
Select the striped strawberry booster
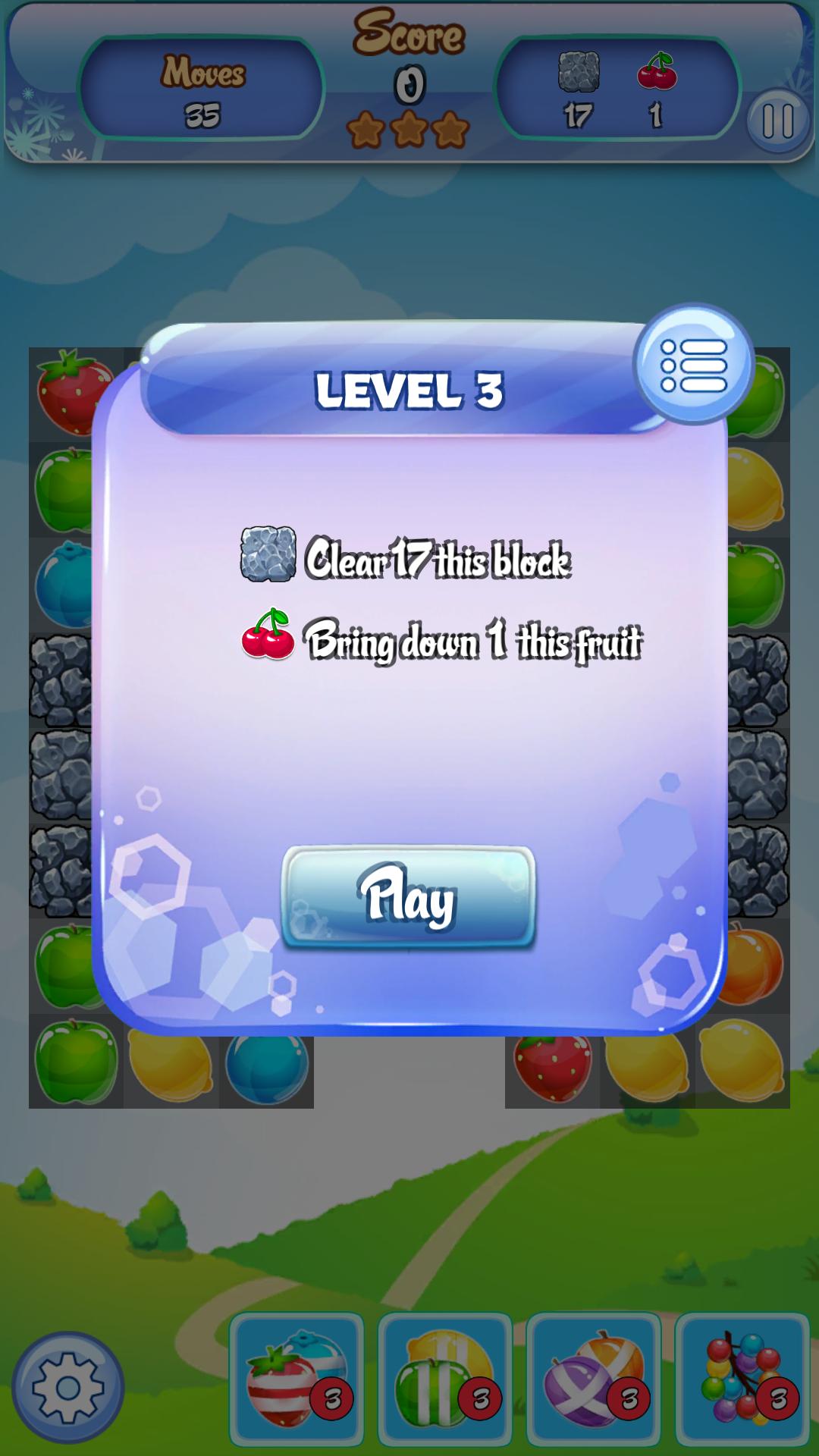point(297,1379)
